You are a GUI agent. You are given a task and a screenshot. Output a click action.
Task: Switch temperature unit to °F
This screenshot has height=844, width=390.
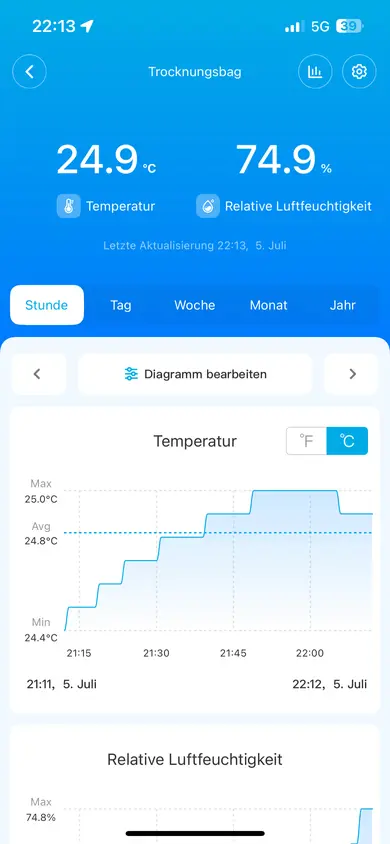[x=307, y=441]
